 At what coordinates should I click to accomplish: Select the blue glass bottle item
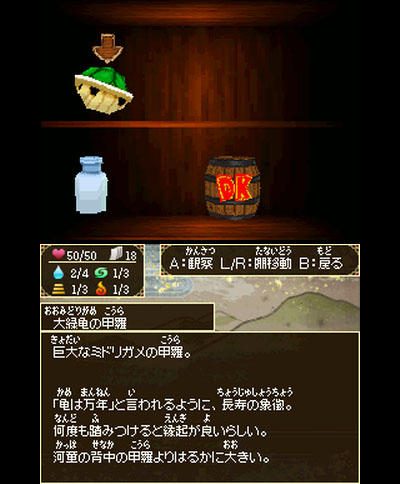coord(91,185)
